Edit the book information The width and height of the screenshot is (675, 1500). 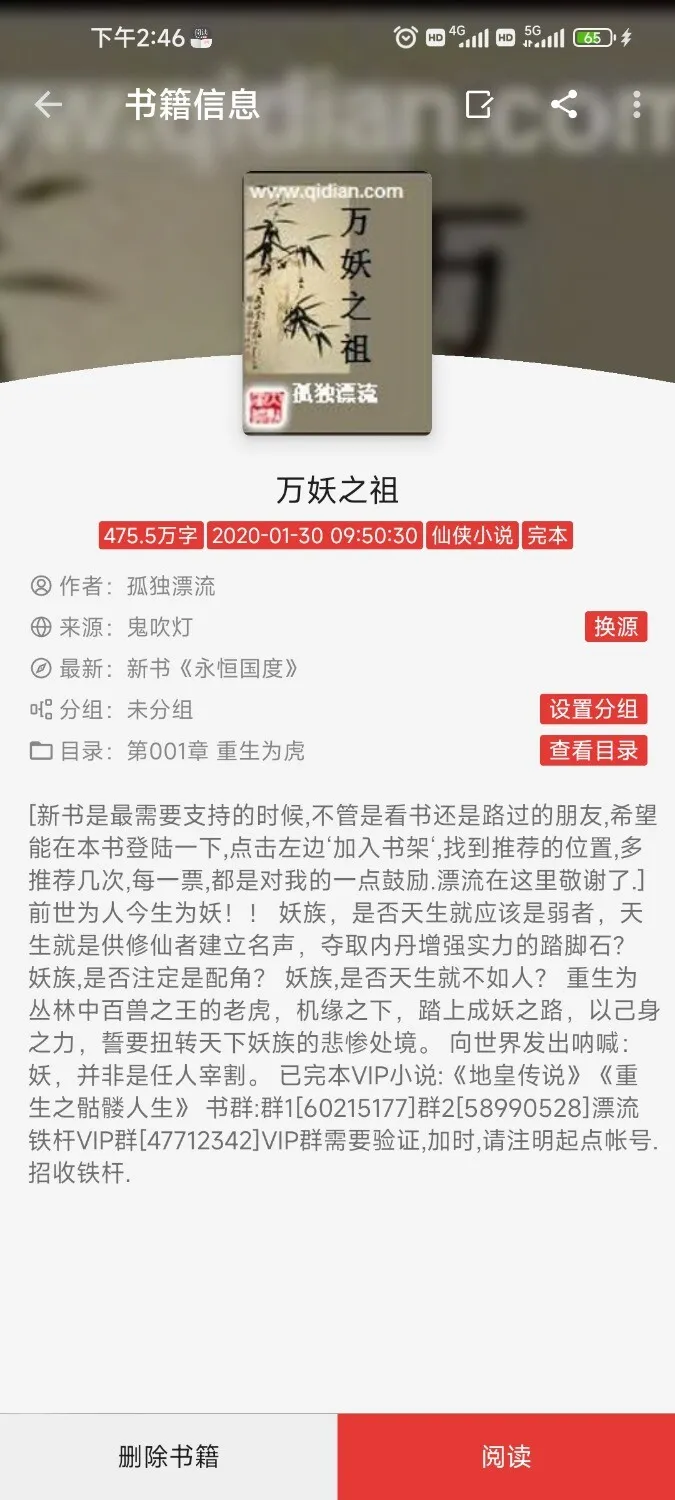click(479, 104)
